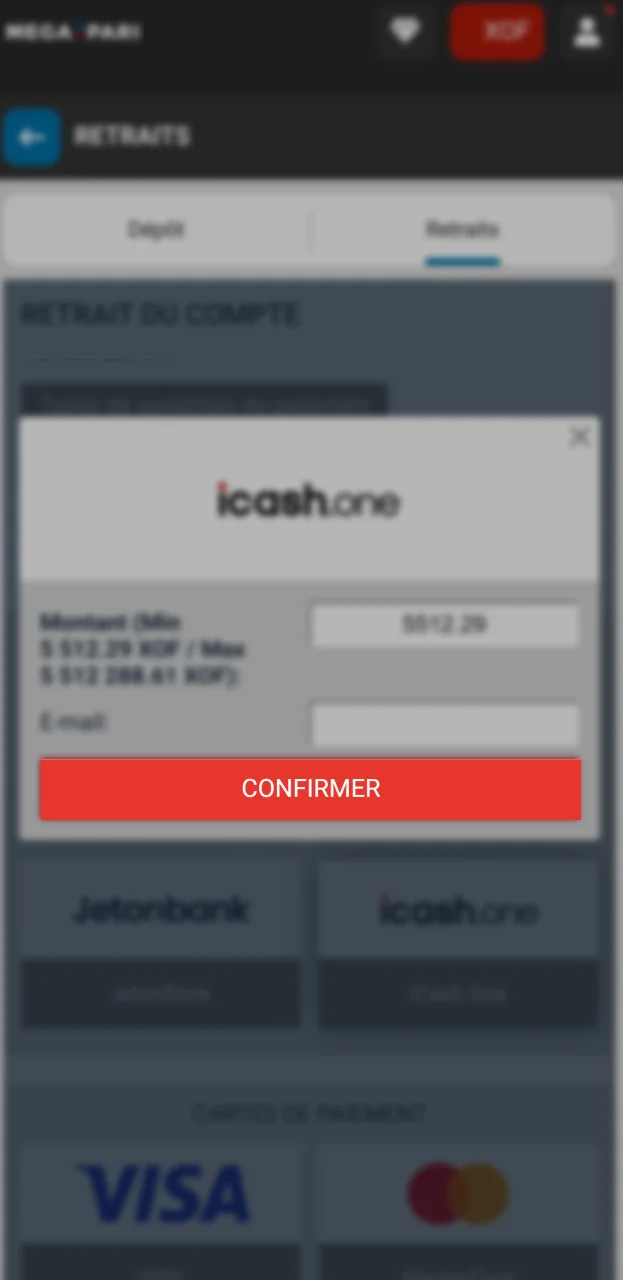Open the user profile icon
Viewport: 623px width, 1280px height.
coord(586,32)
